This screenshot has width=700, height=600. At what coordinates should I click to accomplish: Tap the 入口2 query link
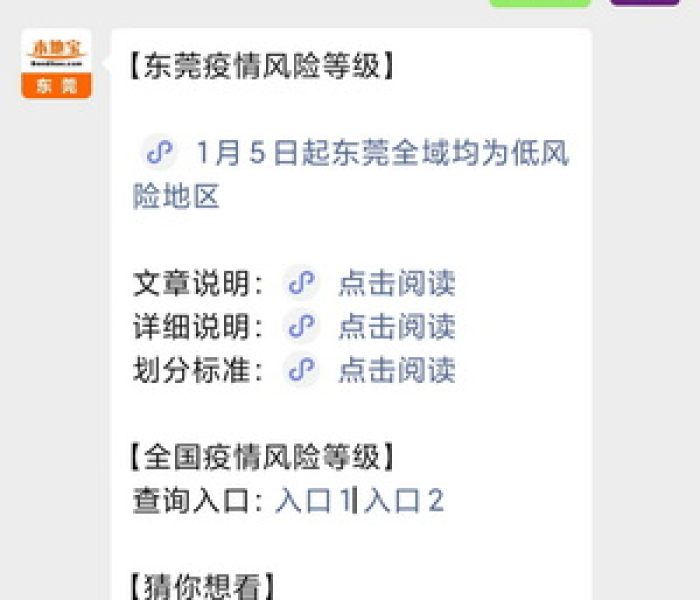pos(403,500)
